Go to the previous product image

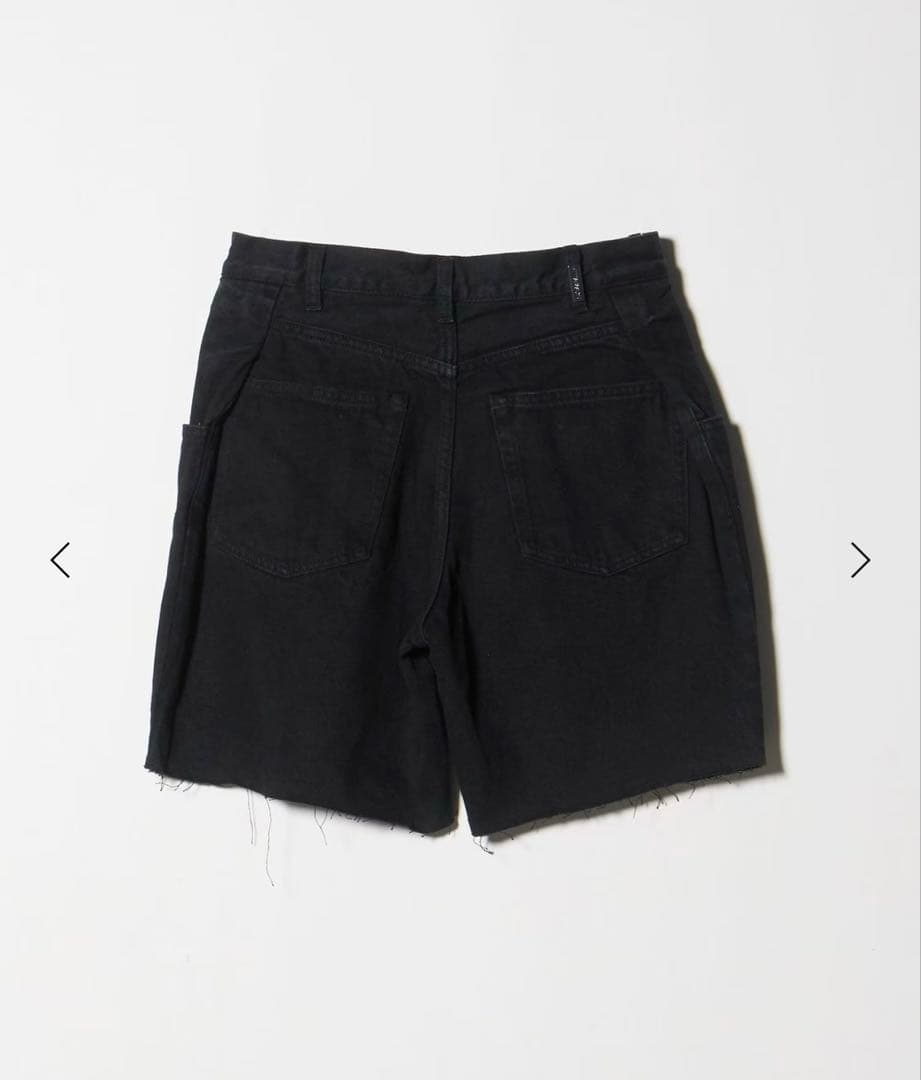point(61,560)
